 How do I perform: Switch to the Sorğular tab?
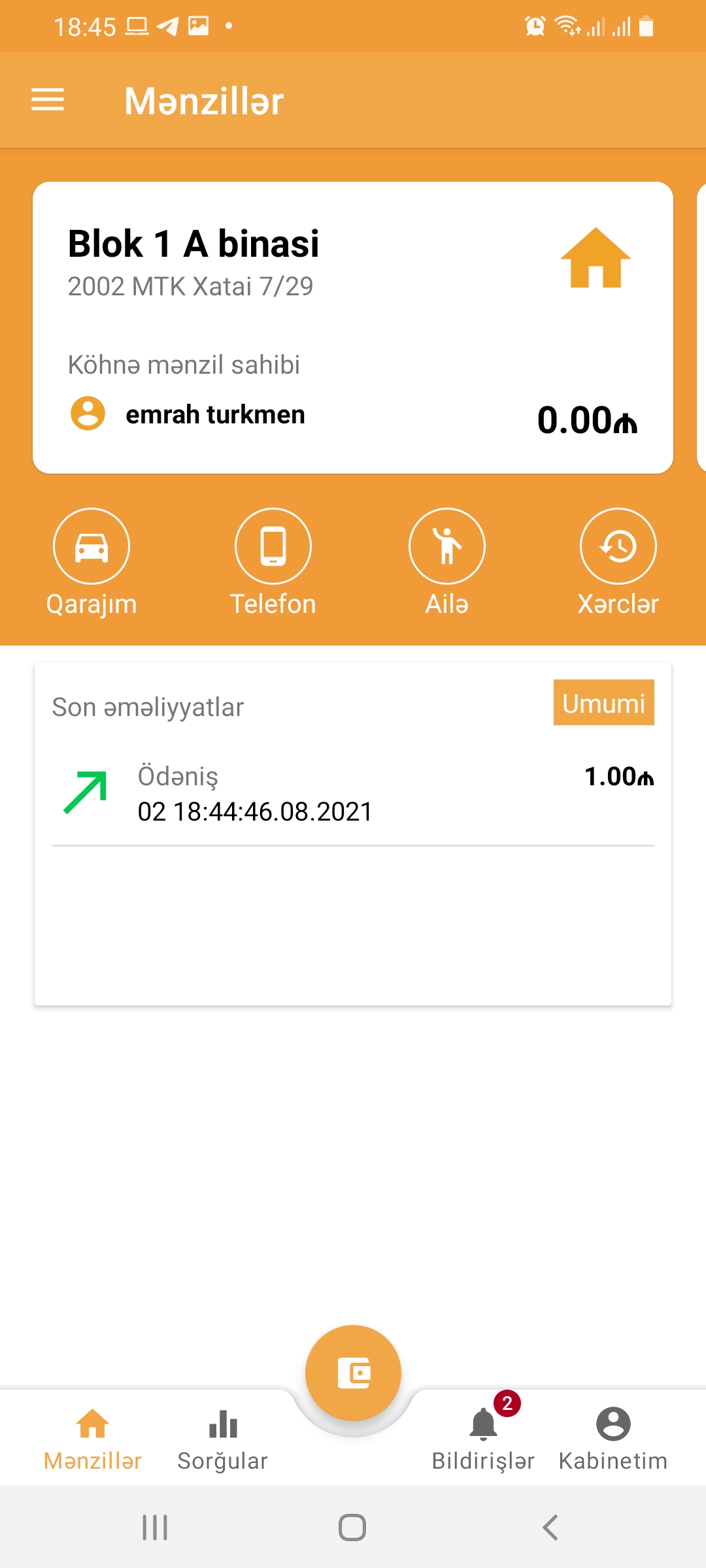point(223,1439)
